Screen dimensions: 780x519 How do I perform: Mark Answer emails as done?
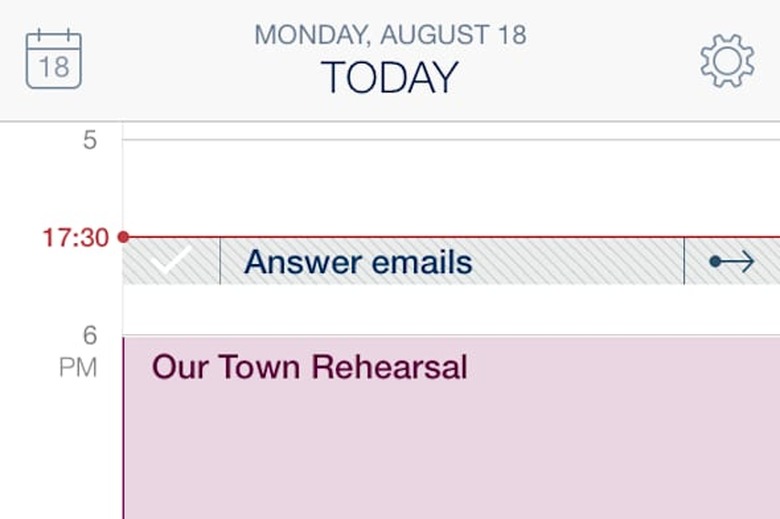click(172, 262)
